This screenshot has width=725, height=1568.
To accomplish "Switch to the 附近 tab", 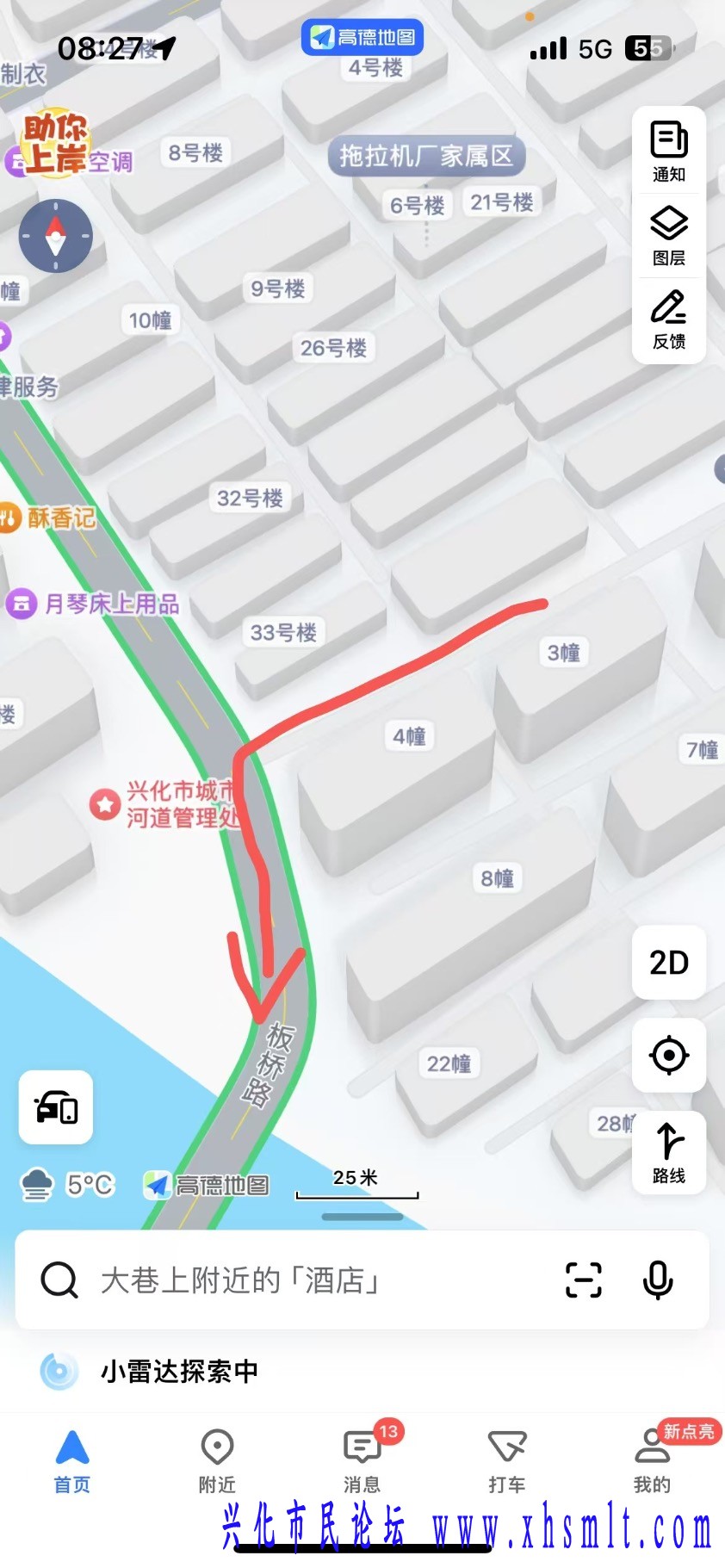I will (x=217, y=1460).
